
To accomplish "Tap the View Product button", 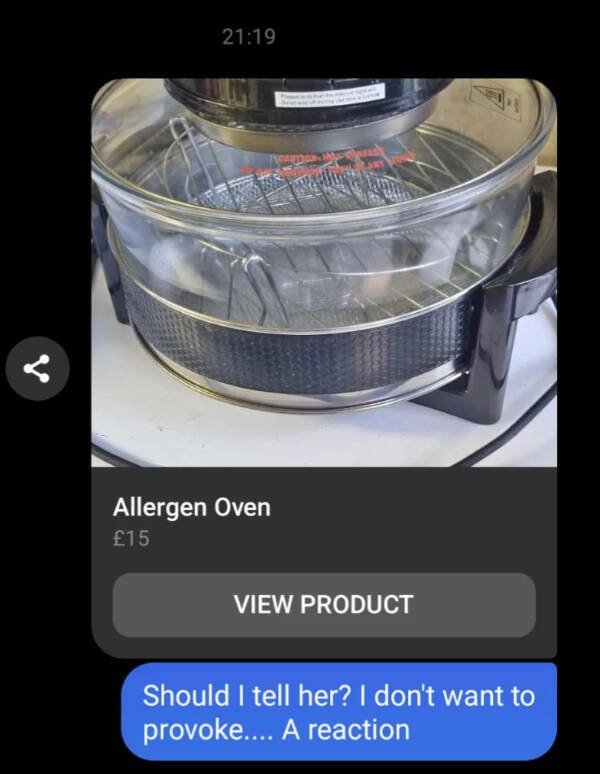I will (x=323, y=604).
